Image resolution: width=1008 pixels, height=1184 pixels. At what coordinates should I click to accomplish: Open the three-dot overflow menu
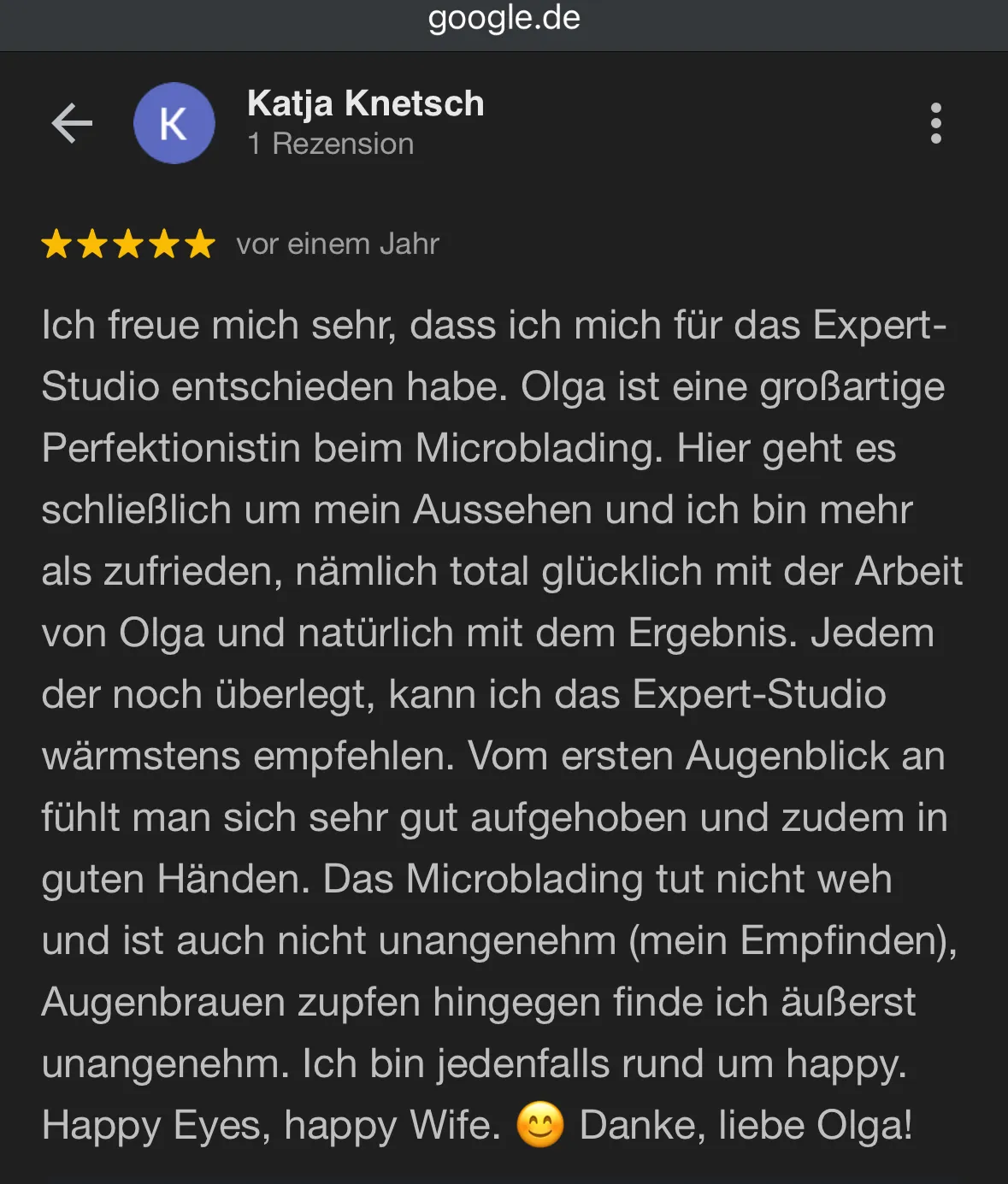click(x=935, y=124)
